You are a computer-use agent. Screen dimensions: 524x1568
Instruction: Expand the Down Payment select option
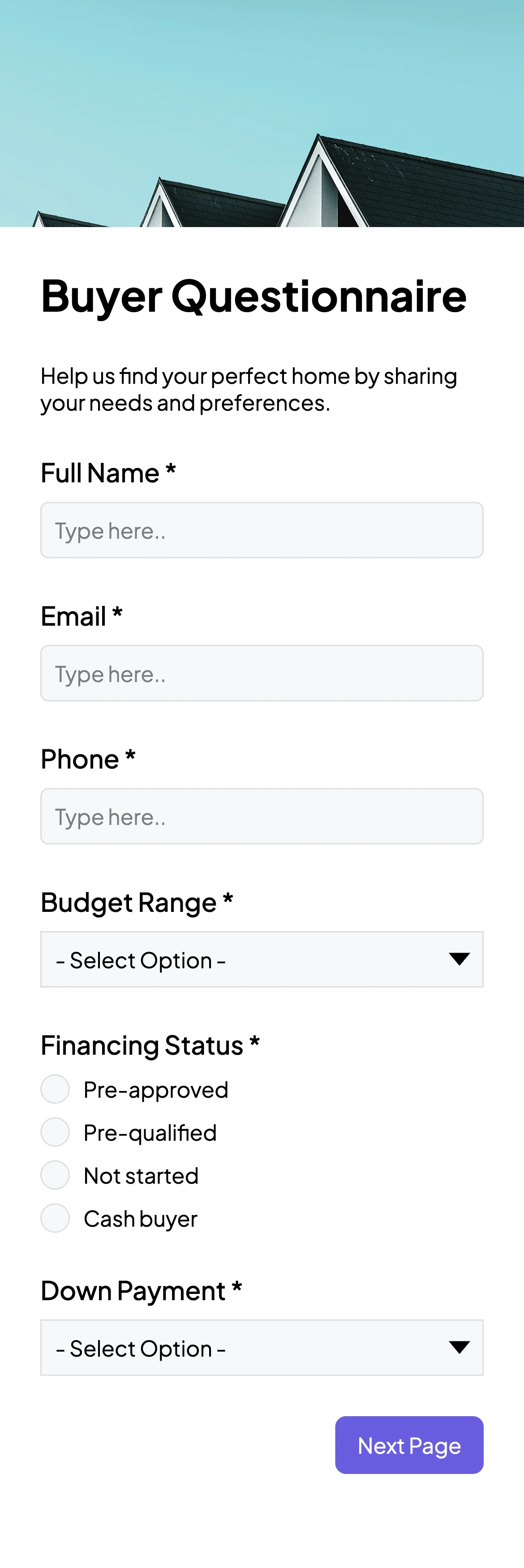click(262, 1348)
